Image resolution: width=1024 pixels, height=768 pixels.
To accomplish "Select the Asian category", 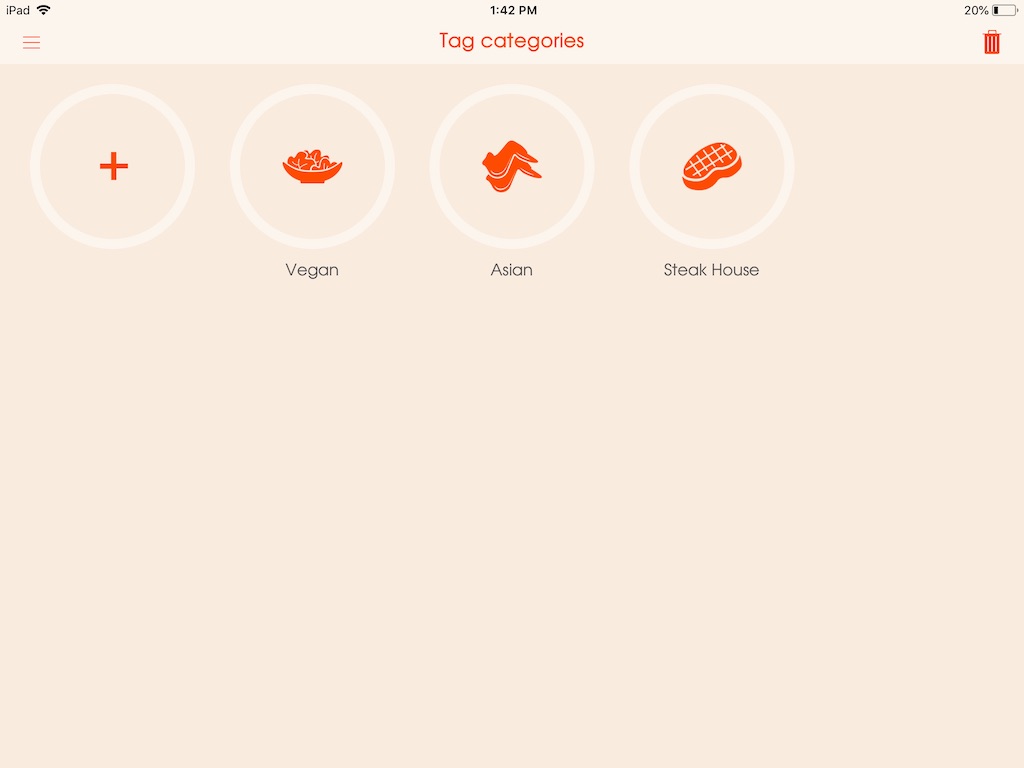I will 512,167.
